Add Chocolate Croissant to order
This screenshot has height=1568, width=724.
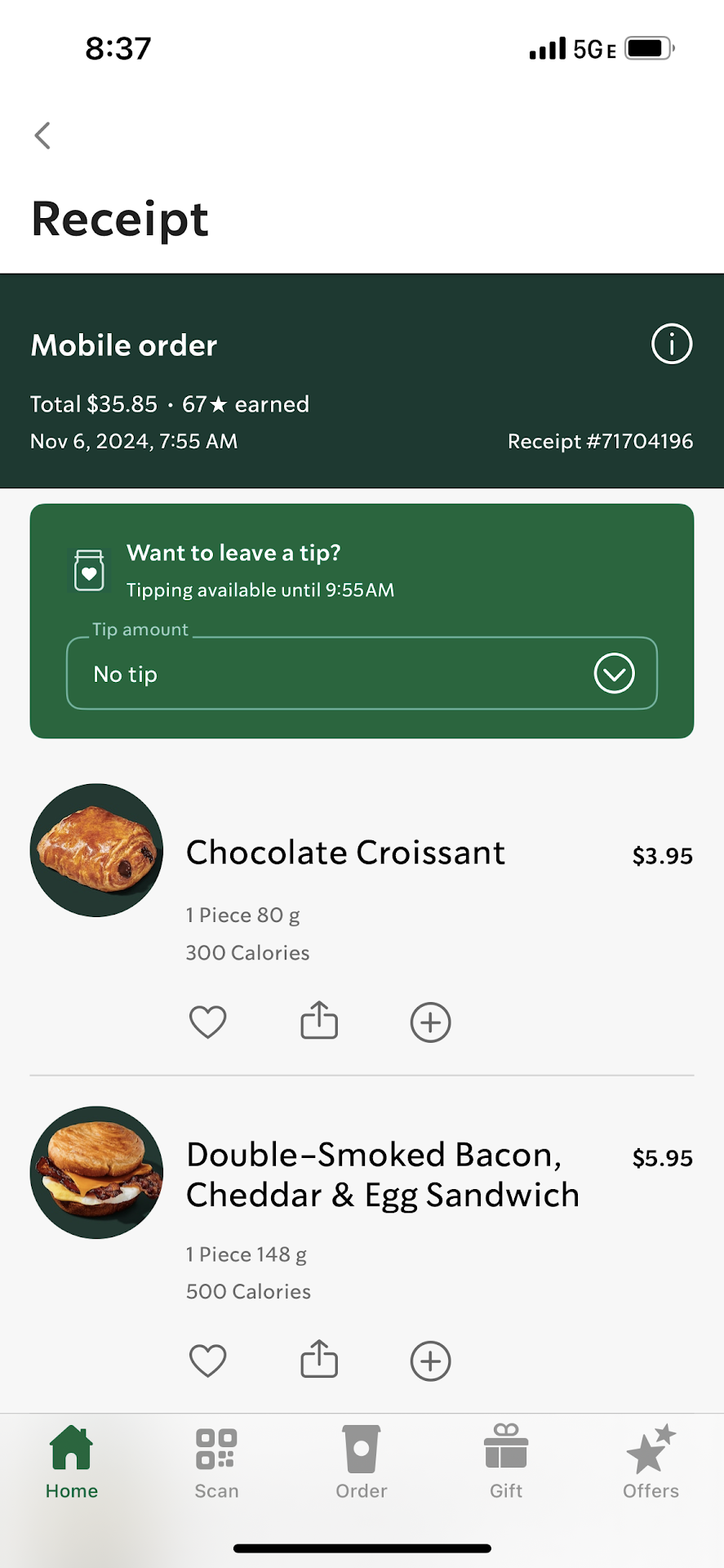pyautogui.click(x=430, y=1022)
